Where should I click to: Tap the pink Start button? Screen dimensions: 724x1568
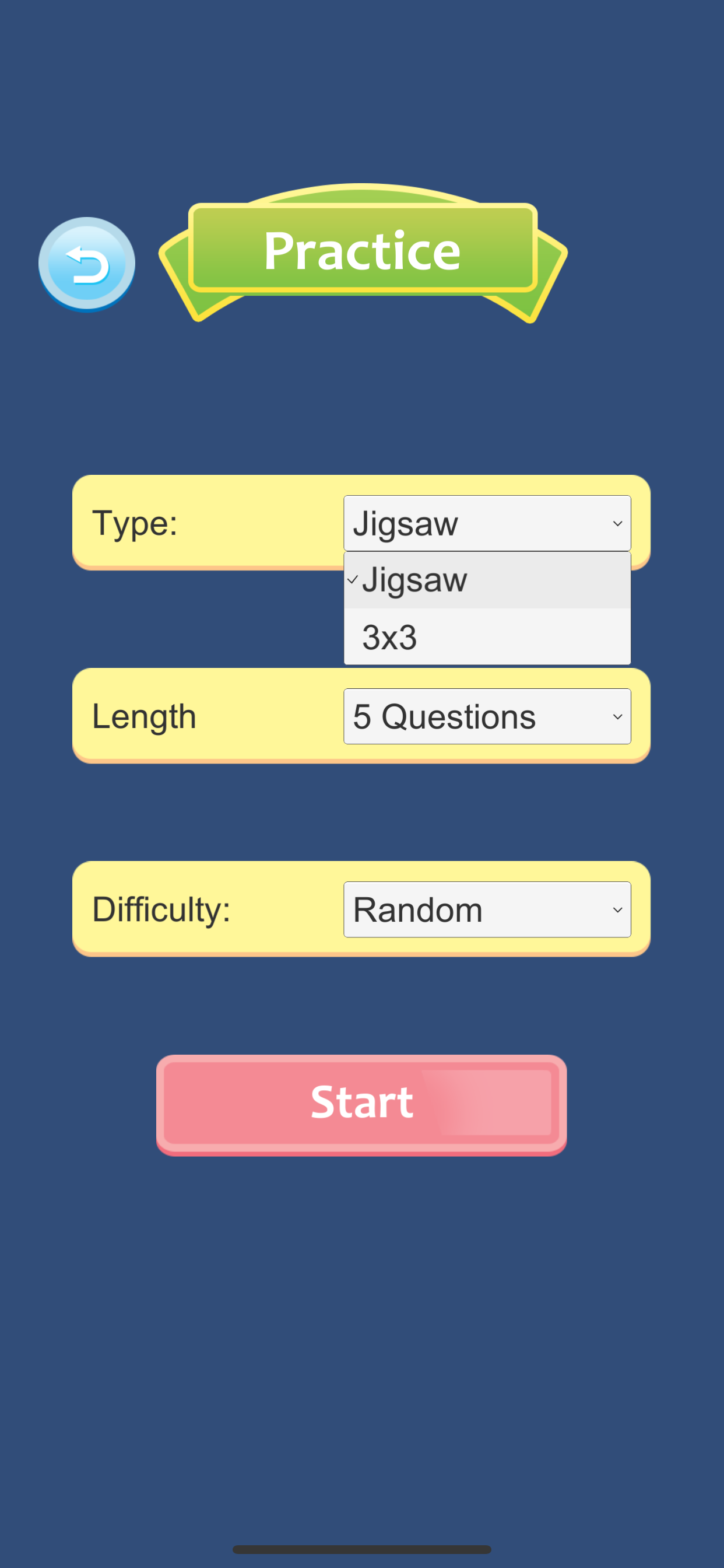click(361, 1104)
